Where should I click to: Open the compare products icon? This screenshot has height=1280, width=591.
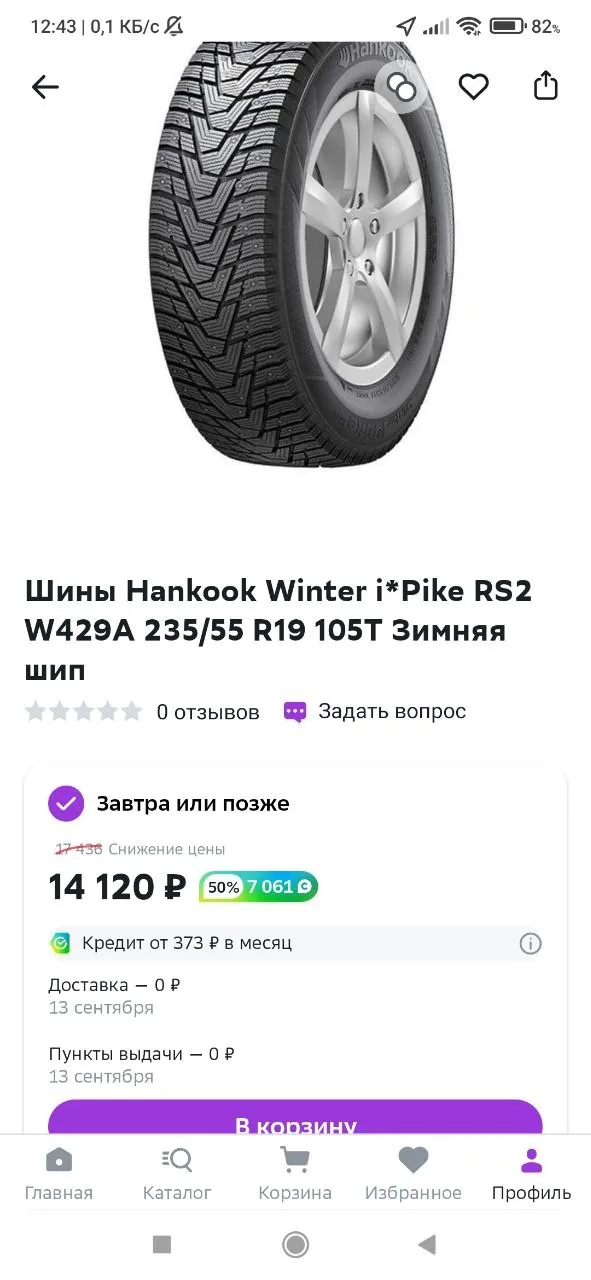(x=401, y=87)
